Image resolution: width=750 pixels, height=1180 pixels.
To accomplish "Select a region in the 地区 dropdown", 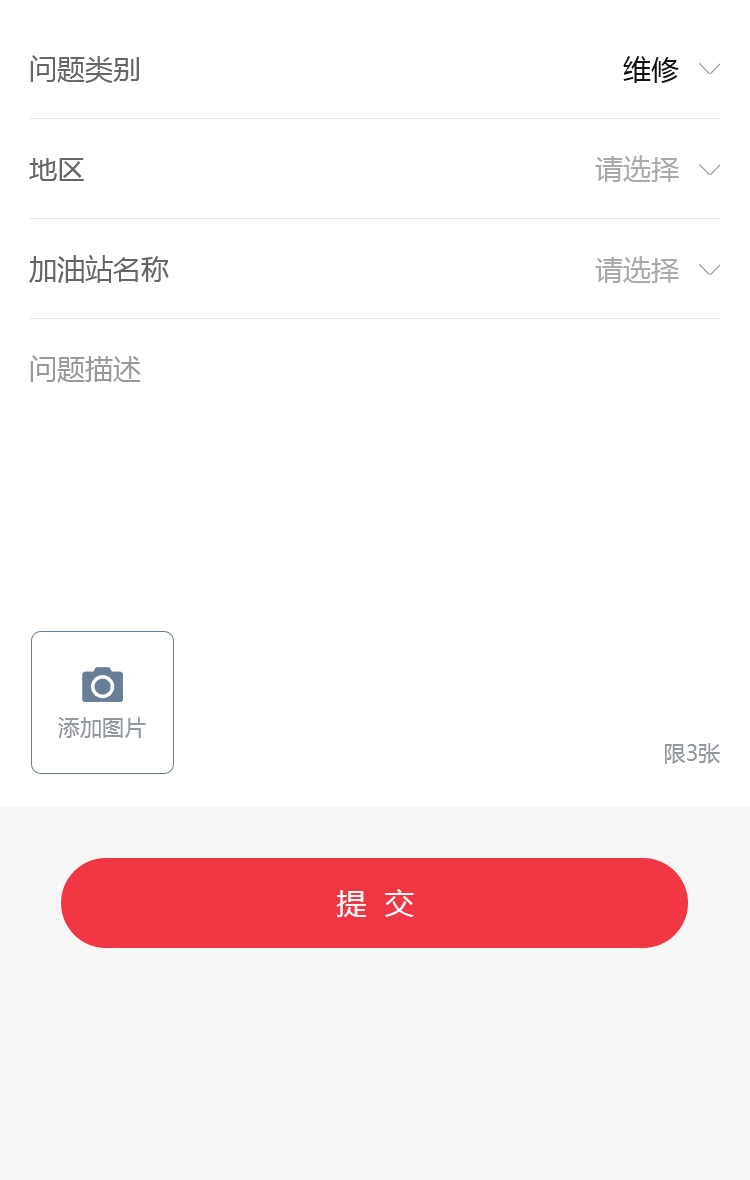I will click(x=655, y=170).
